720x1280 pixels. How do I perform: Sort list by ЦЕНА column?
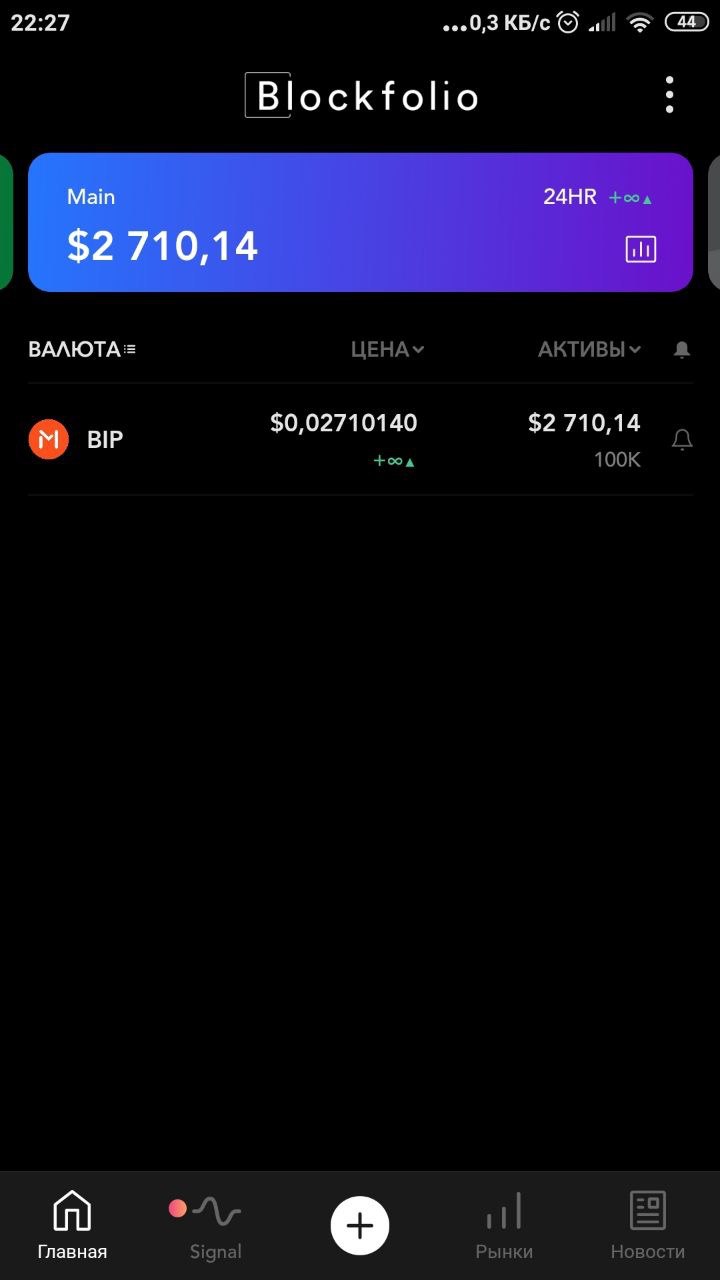coord(387,349)
